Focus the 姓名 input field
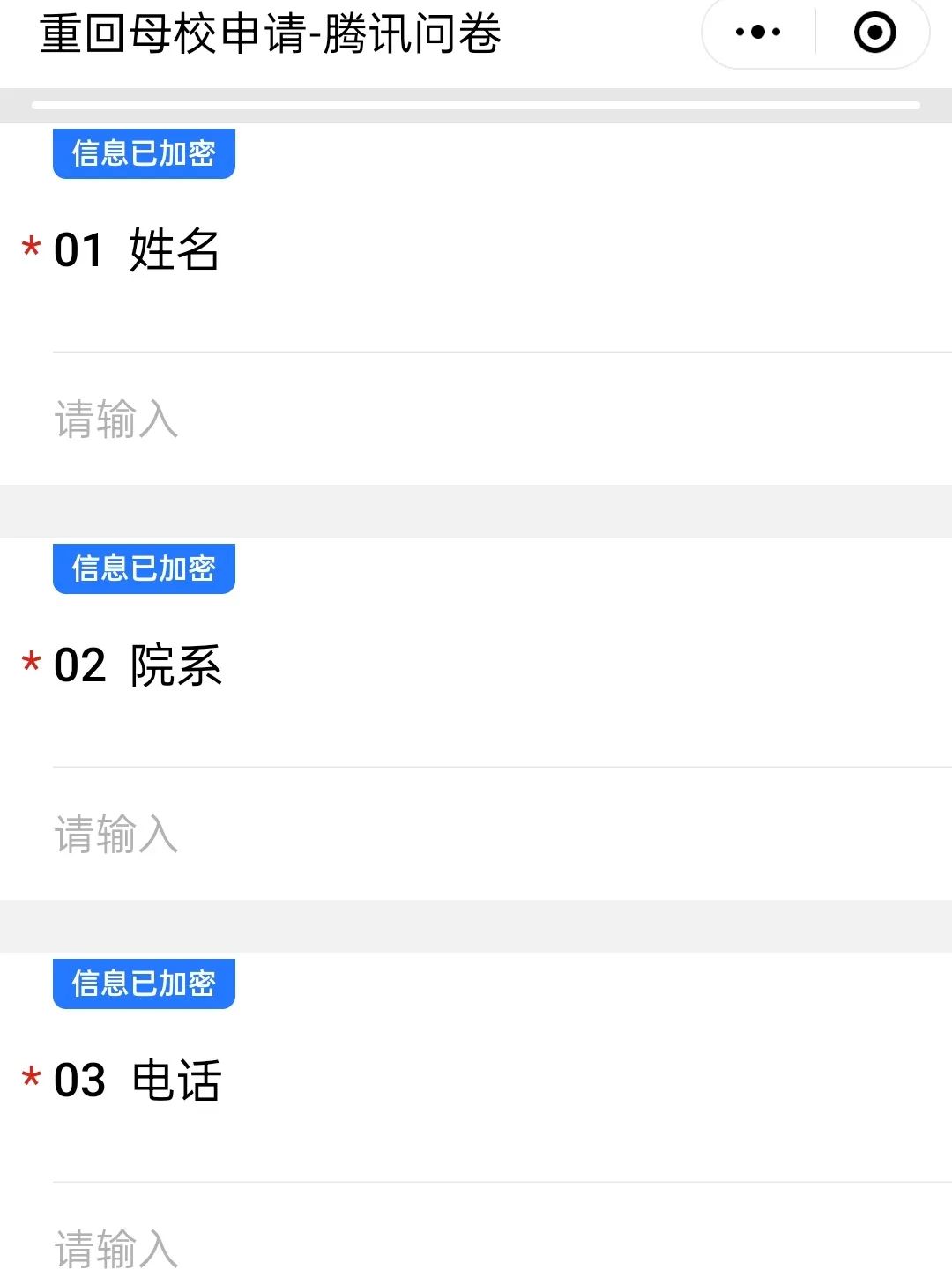 pyautogui.click(x=476, y=419)
